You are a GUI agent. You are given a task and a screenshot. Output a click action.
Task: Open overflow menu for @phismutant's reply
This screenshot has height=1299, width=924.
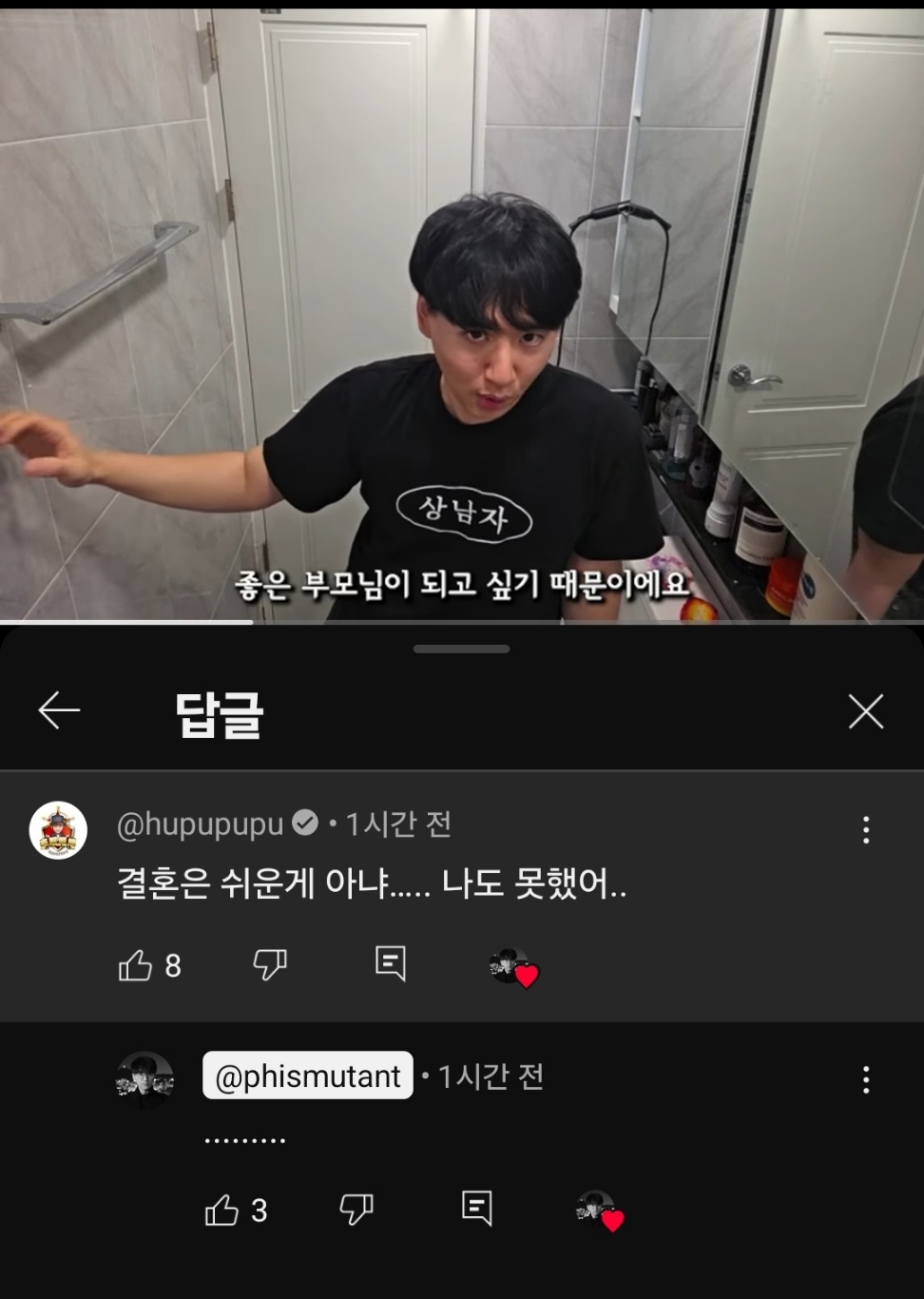coord(865,1079)
